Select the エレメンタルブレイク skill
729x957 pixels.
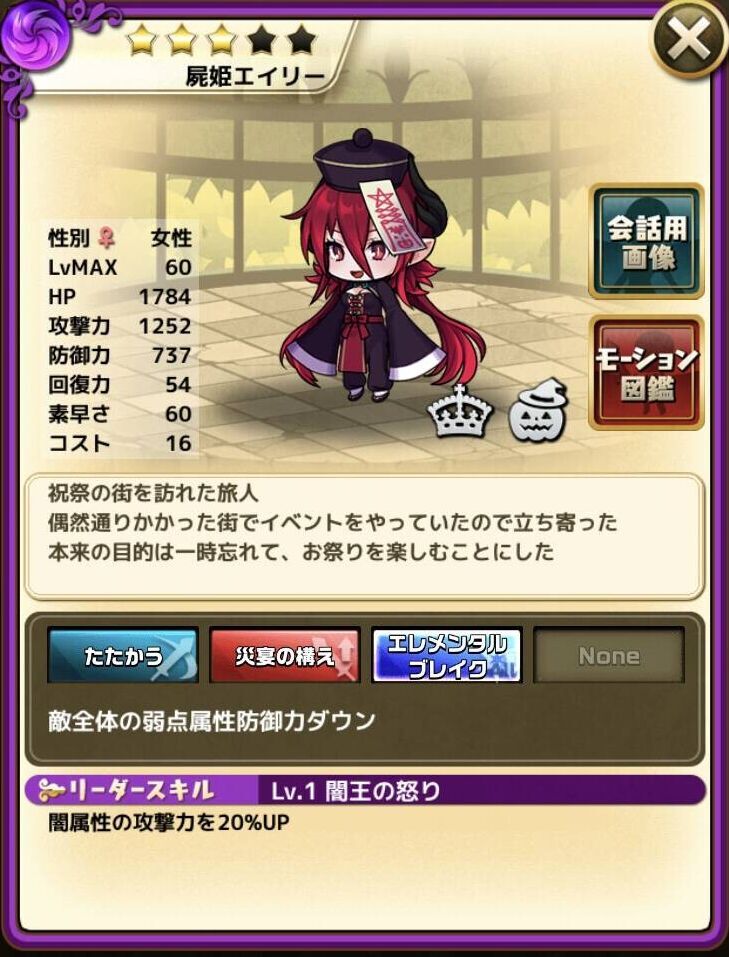coord(446,656)
